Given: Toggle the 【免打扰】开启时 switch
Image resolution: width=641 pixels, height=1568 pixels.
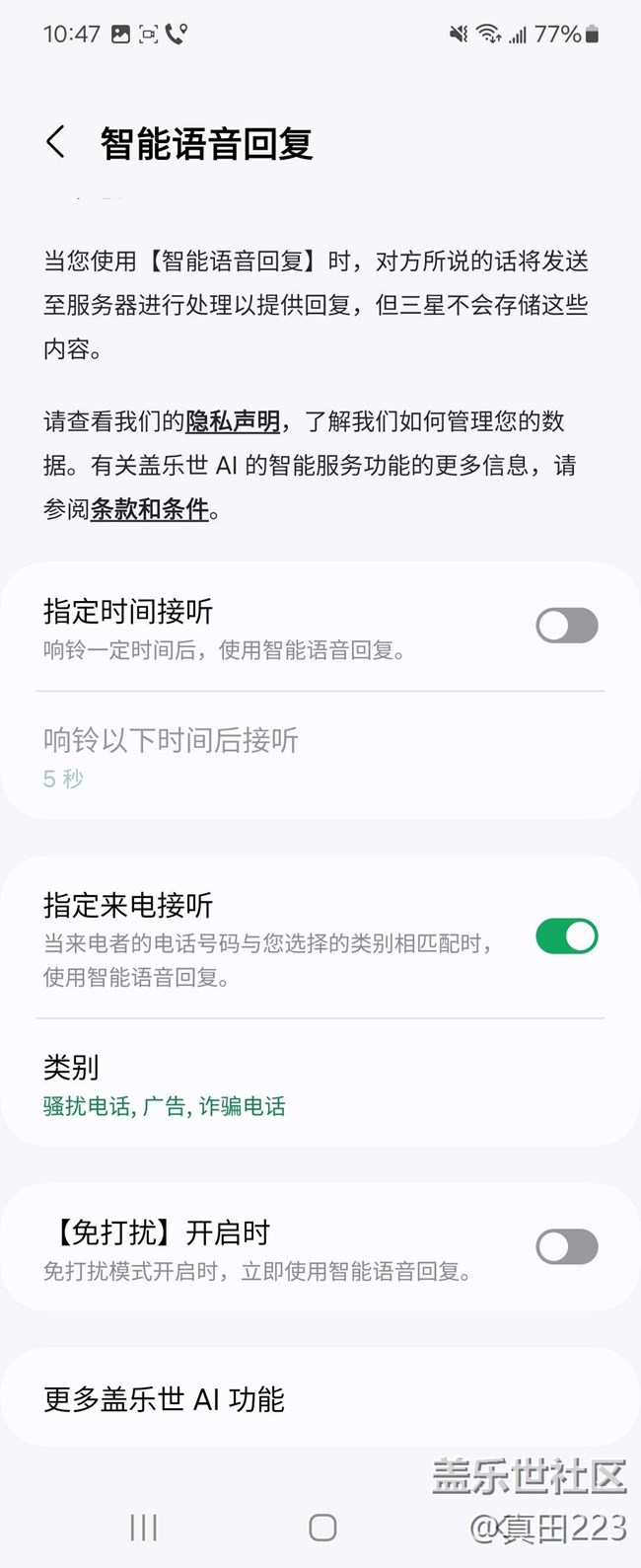Looking at the screenshot, I should pos(566,1247).
